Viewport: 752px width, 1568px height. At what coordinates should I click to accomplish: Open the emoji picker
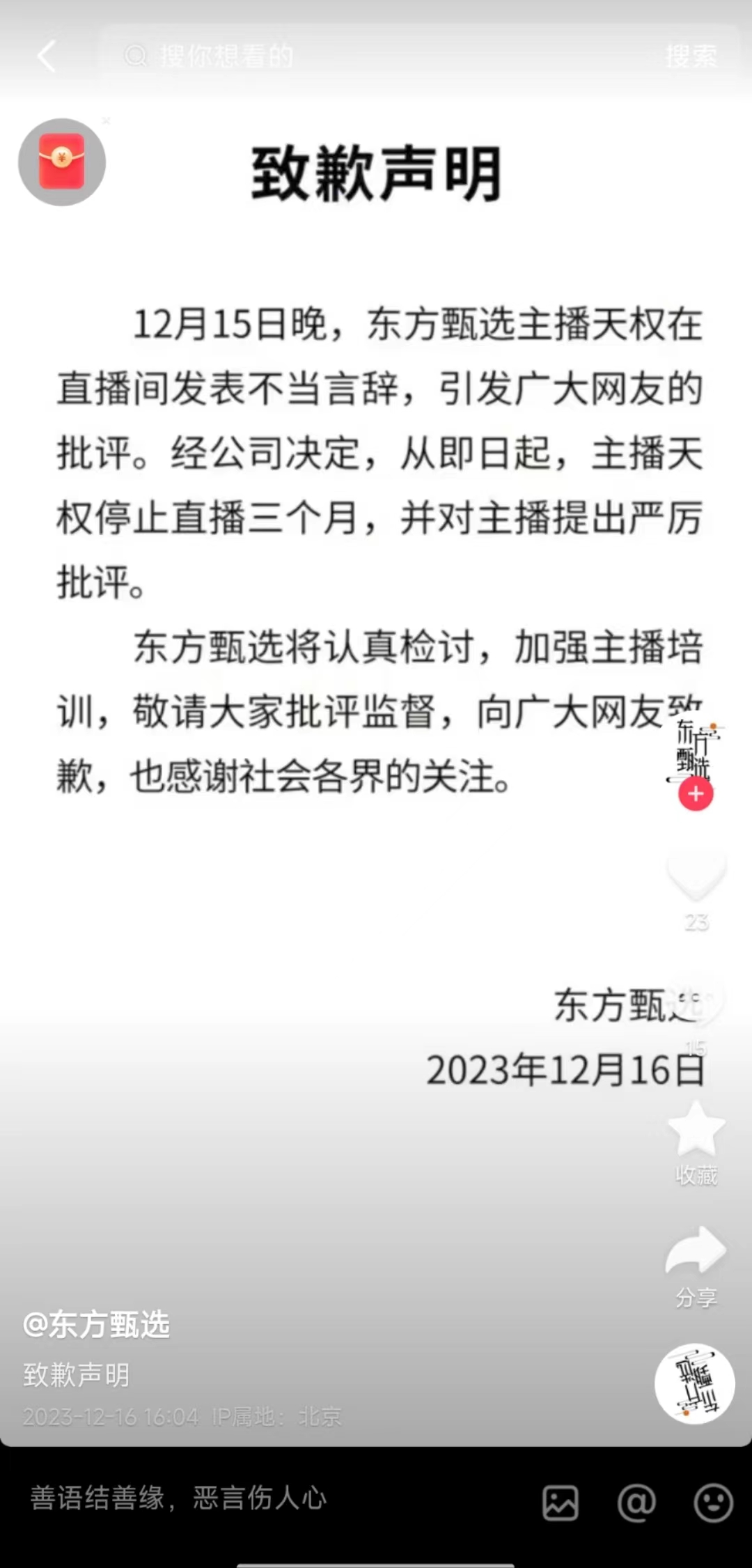[x=713, y=1503]
